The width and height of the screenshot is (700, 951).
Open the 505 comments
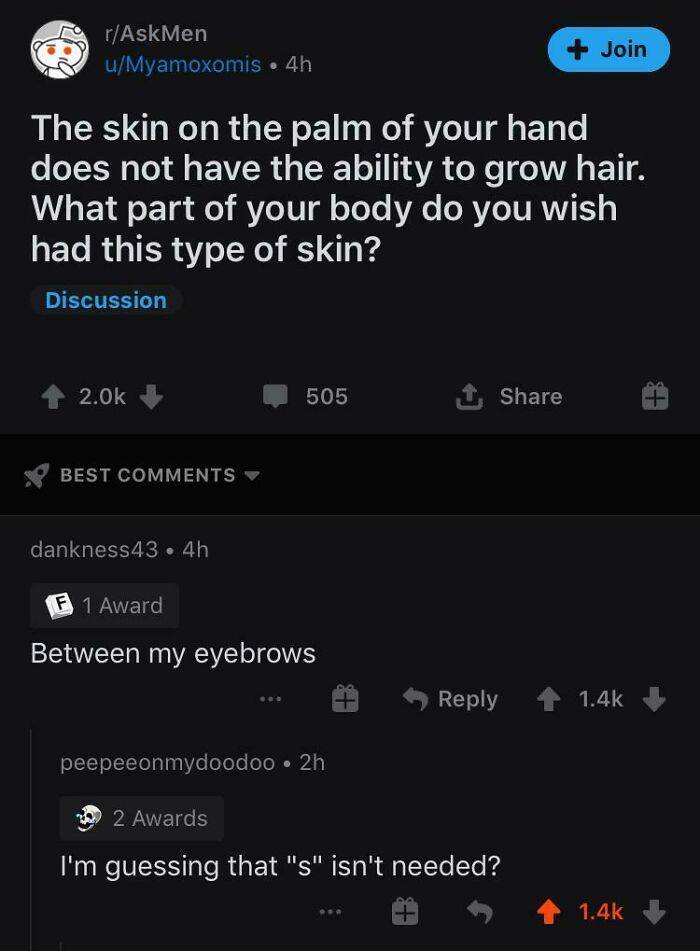tap(306, 397)
